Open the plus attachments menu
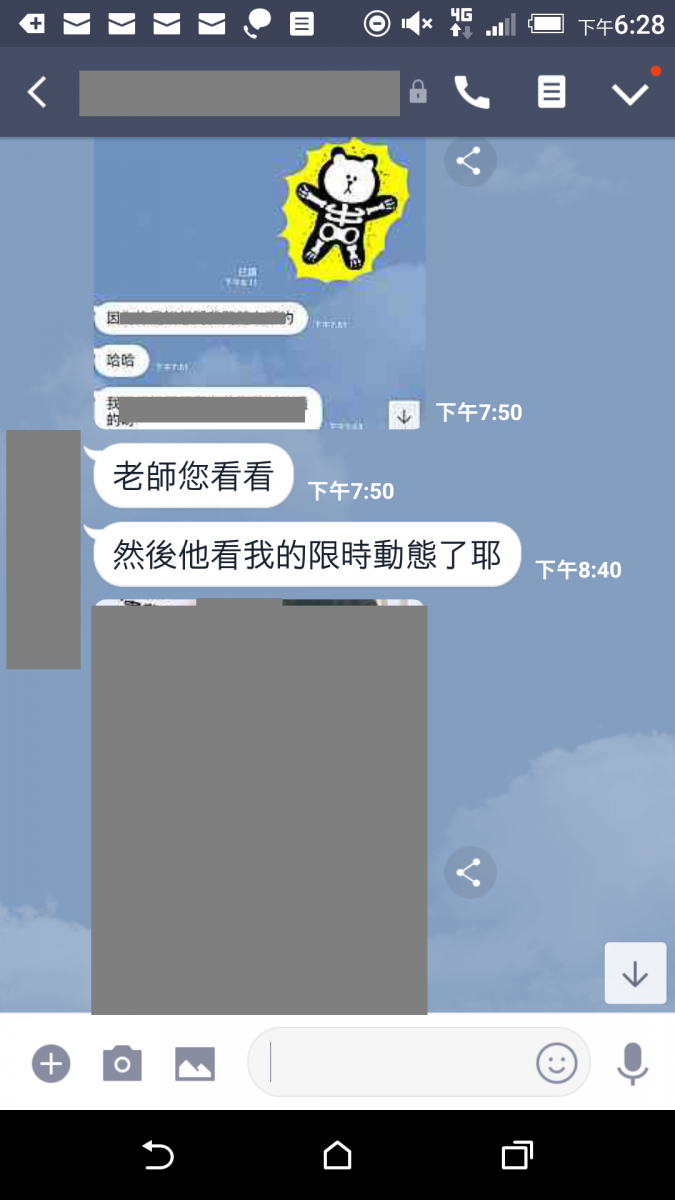This screenshot has height=1200, width=675. (x=51, y=1063)
